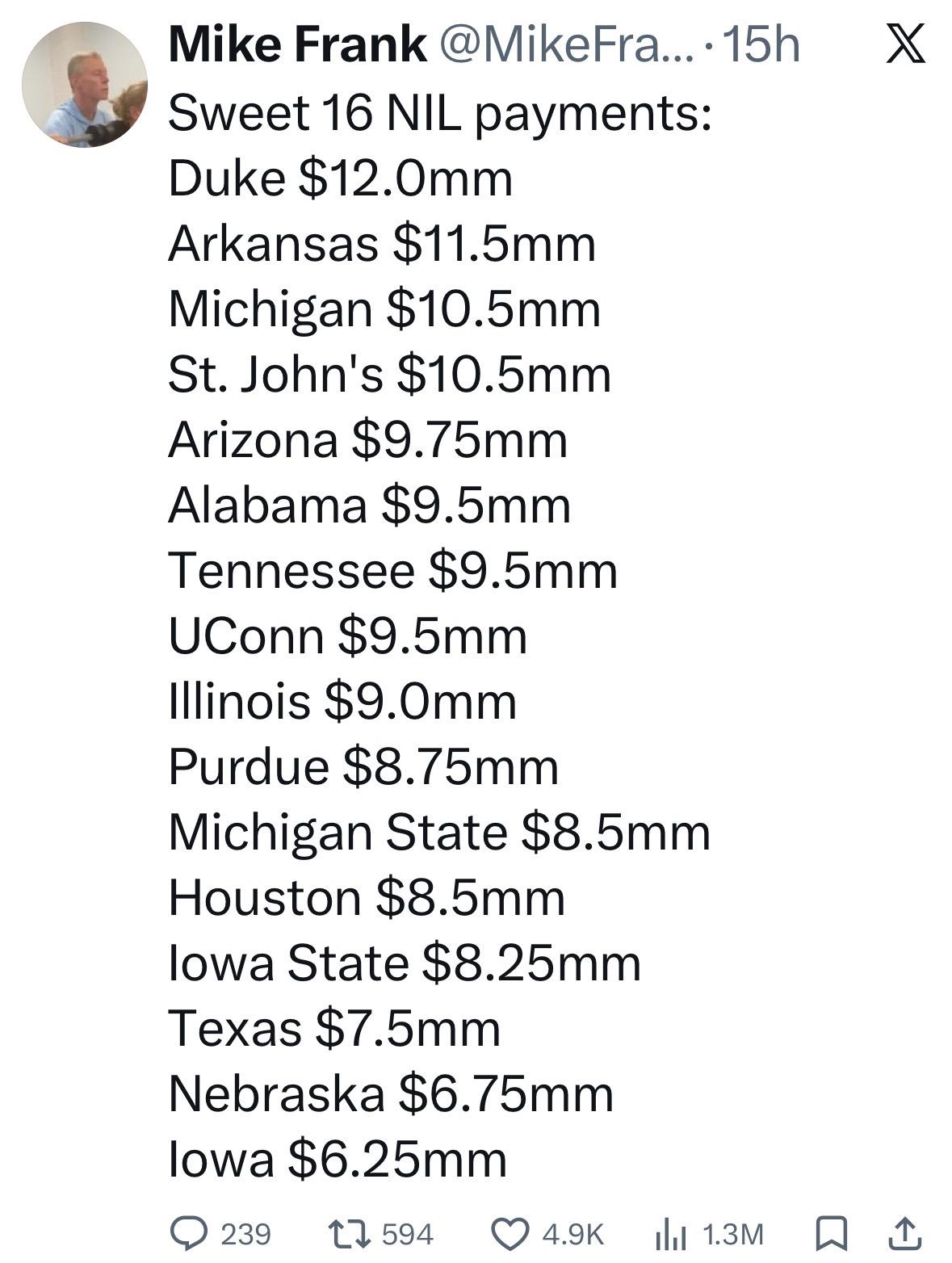View post analytics showing 1.3M
Screen dimensions: 952x1263
[670, 1233]
